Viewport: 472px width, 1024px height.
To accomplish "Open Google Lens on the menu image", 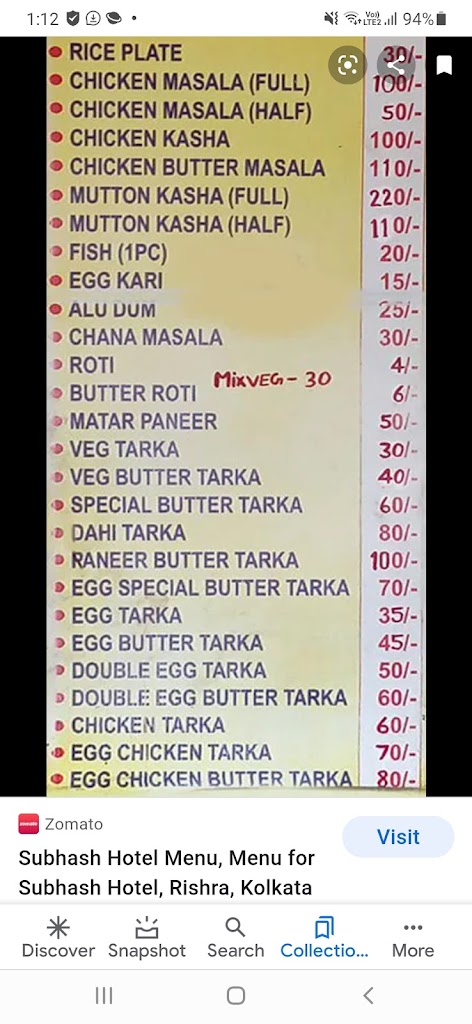I will pyautogui.click(x=347, y=65).
